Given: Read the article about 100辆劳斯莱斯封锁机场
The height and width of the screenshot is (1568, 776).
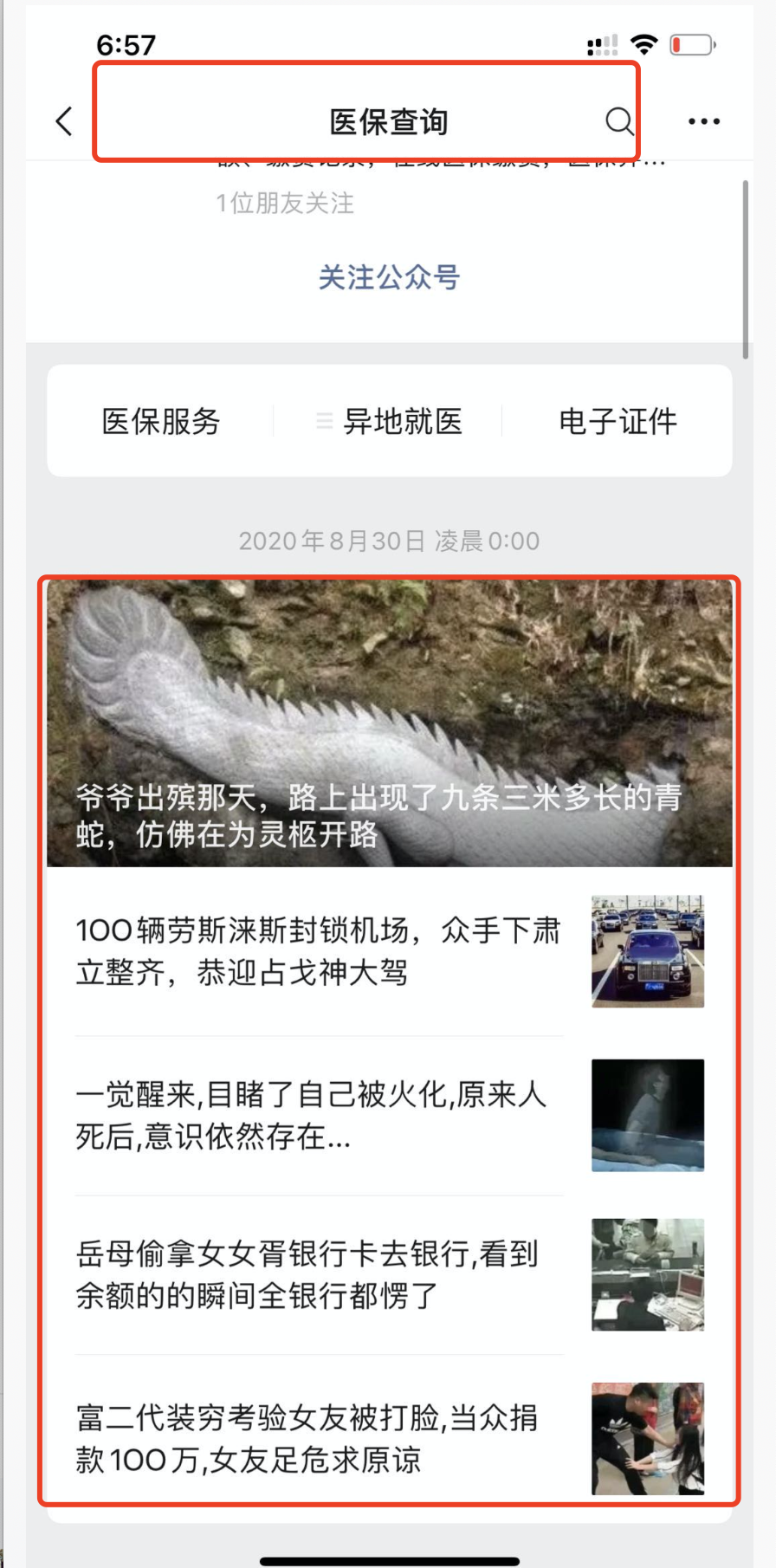Looking at the screenshot, I should [x=319, y=951].
